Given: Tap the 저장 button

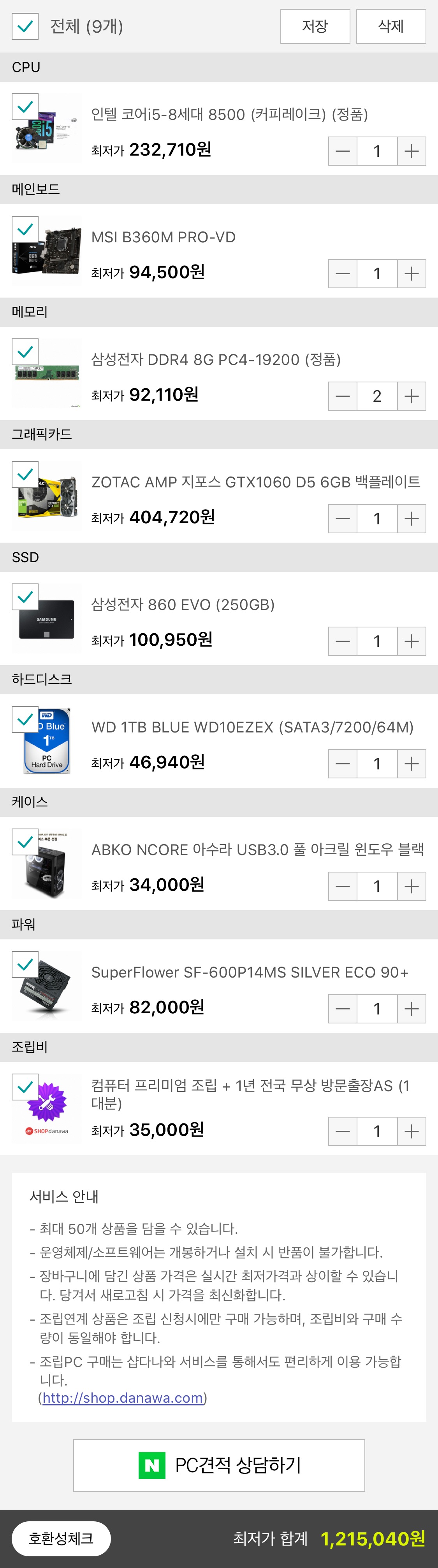Looking at the screenshot, I should tap(315, 26).
